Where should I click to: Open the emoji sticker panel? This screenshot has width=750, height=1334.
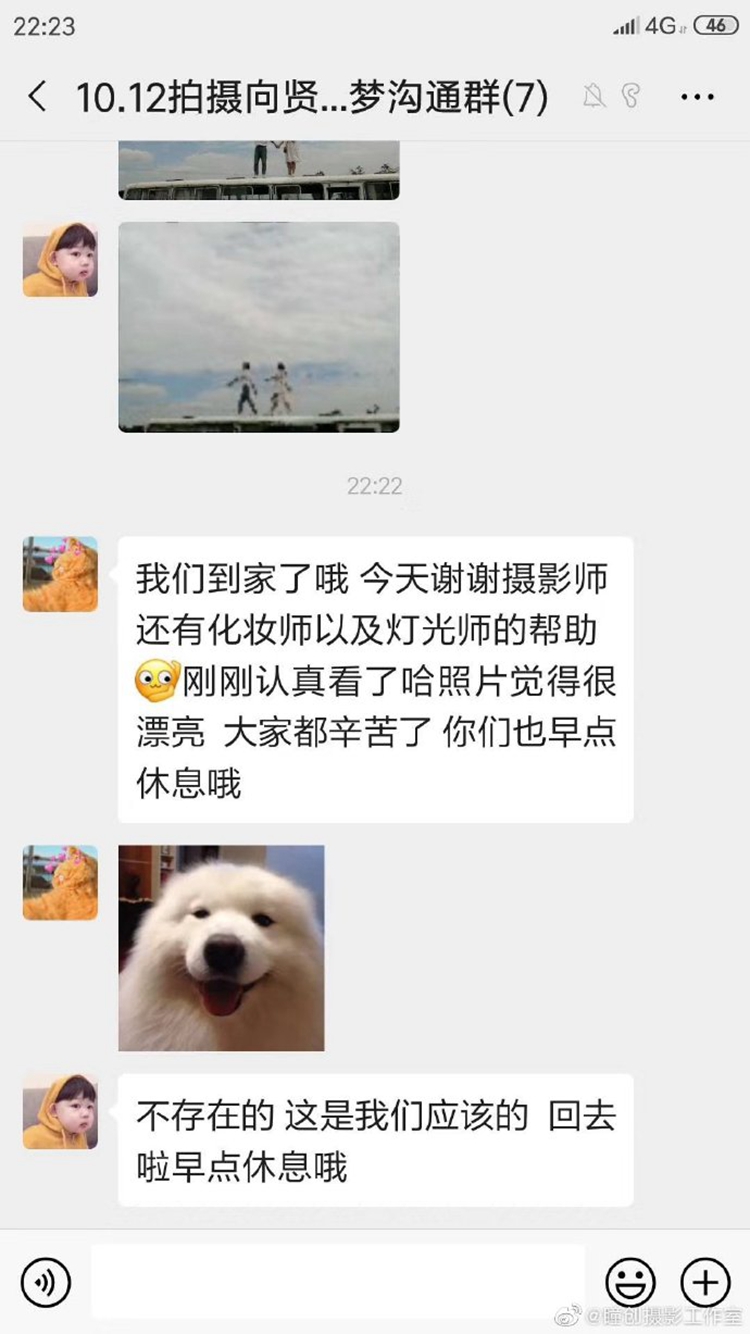click(x=631, y=1281)
